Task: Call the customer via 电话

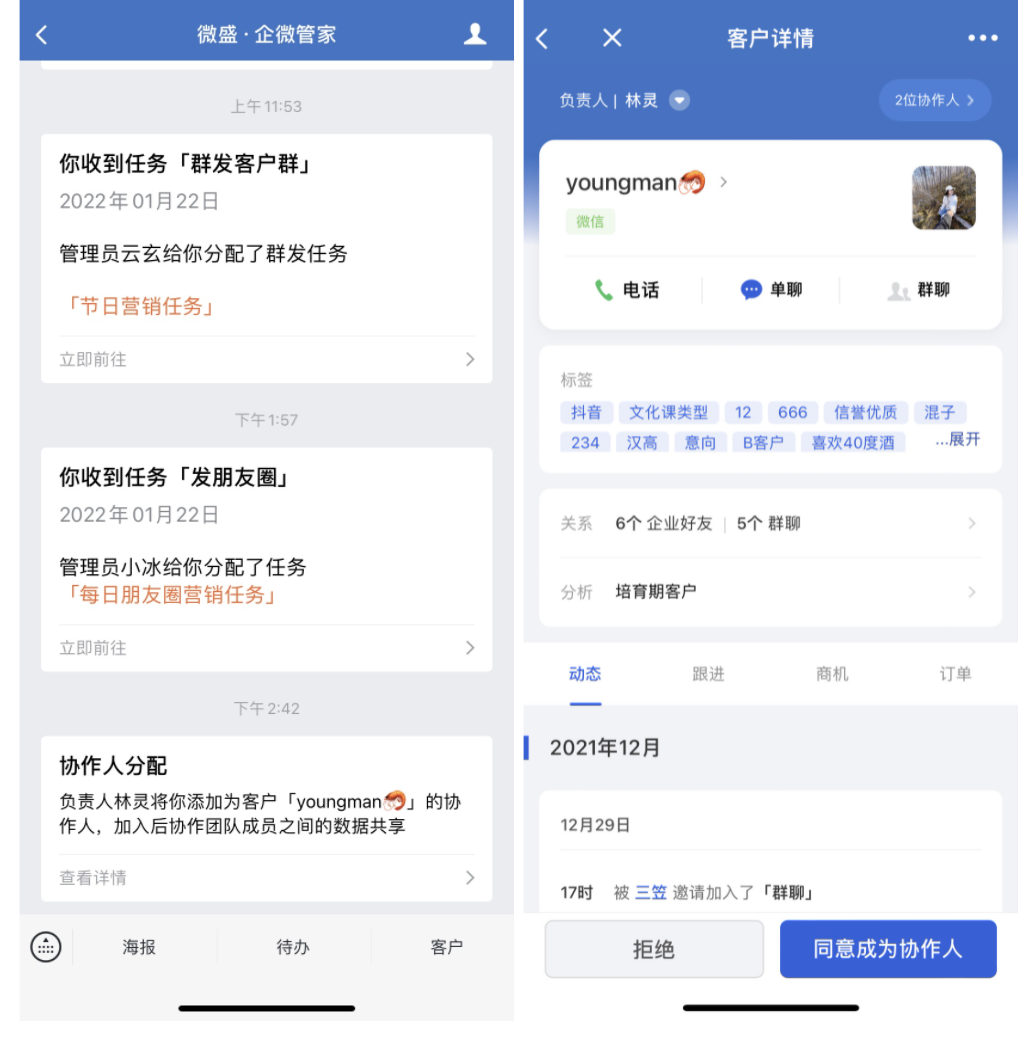Action: (627, 290)
